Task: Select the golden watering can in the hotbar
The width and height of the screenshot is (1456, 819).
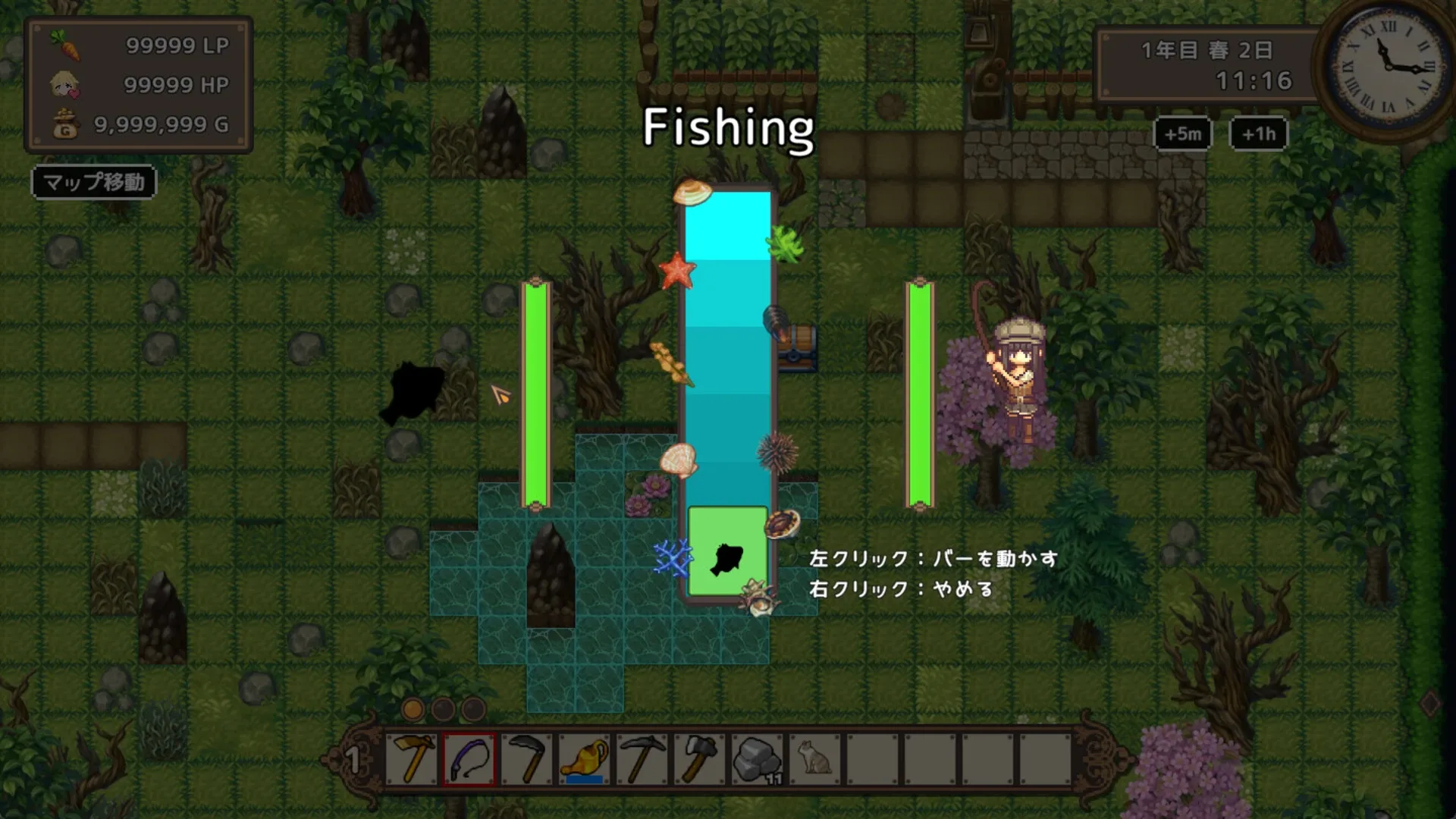Action: (585, 758)
